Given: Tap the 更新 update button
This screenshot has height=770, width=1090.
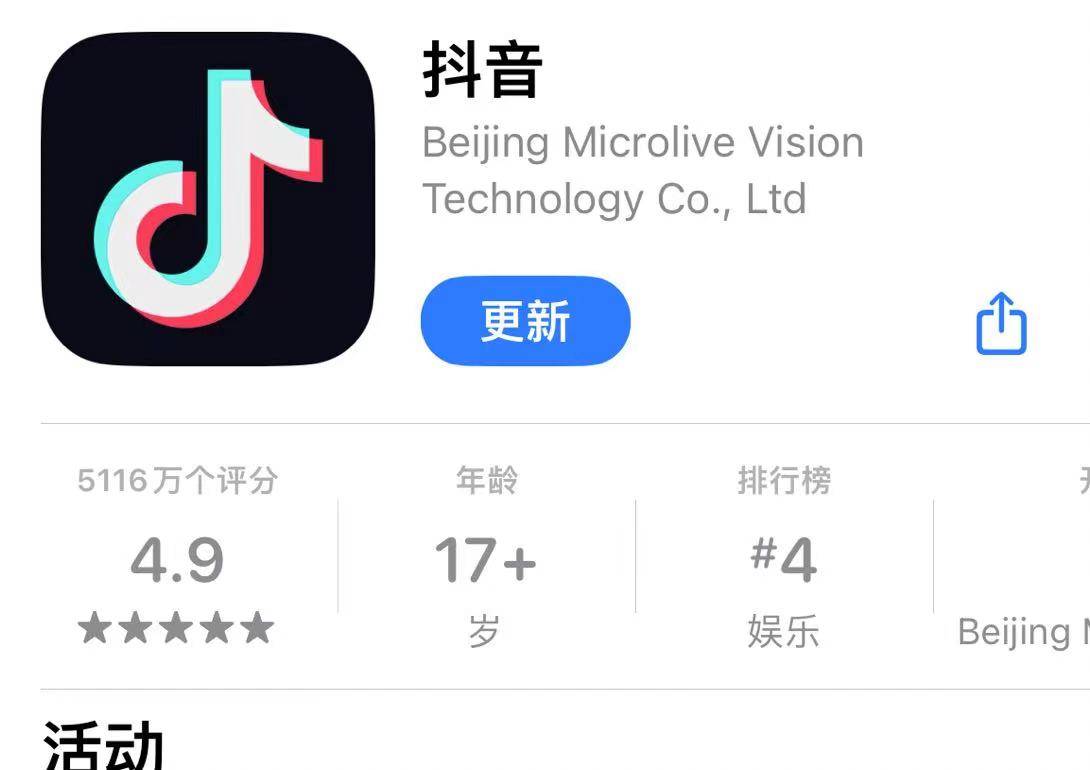Looking at the screenshot, I should coord(525,322).
